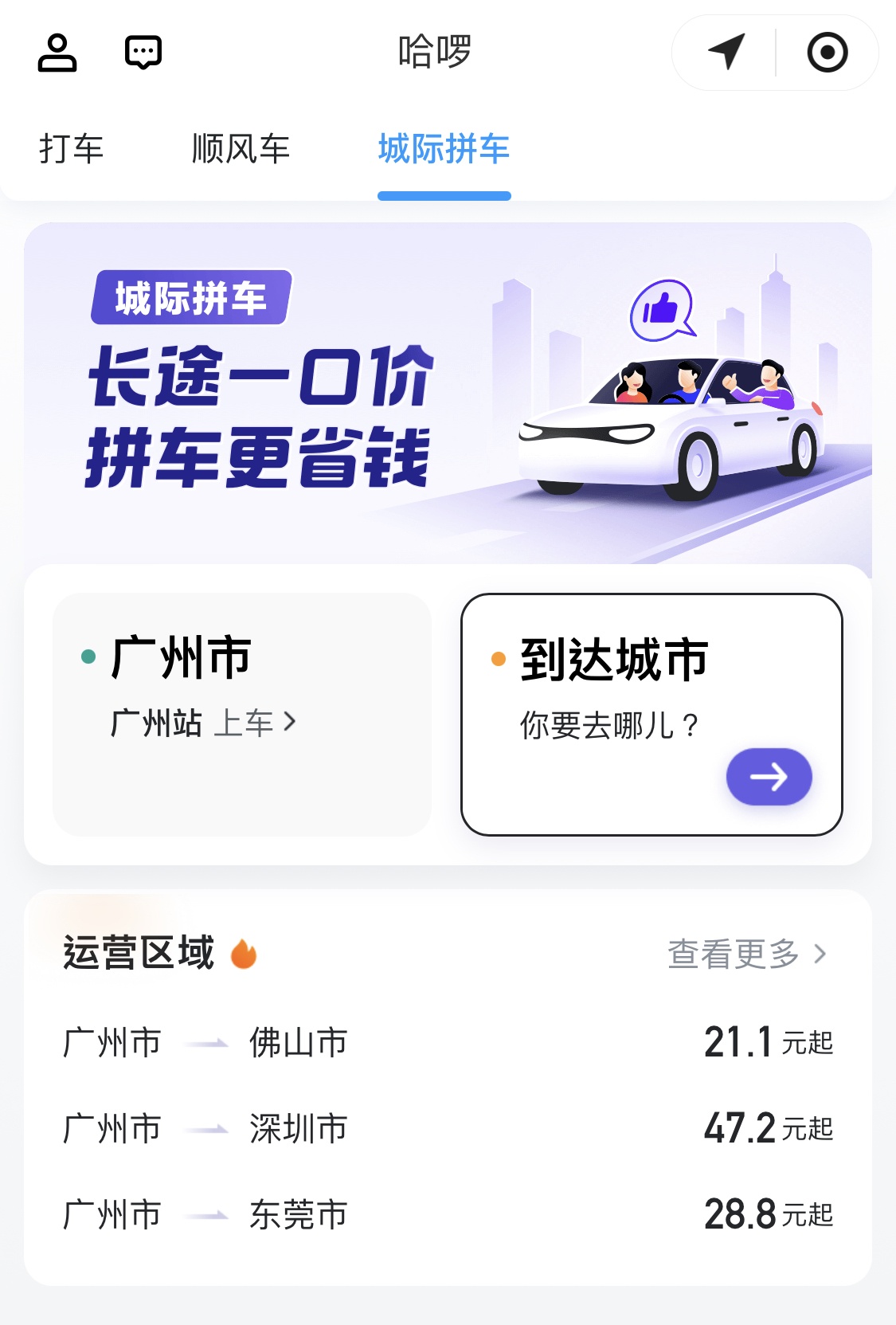Select route 广州市 to 深圳市
The image size is (896, 1325).
[x=448, y=1128]
